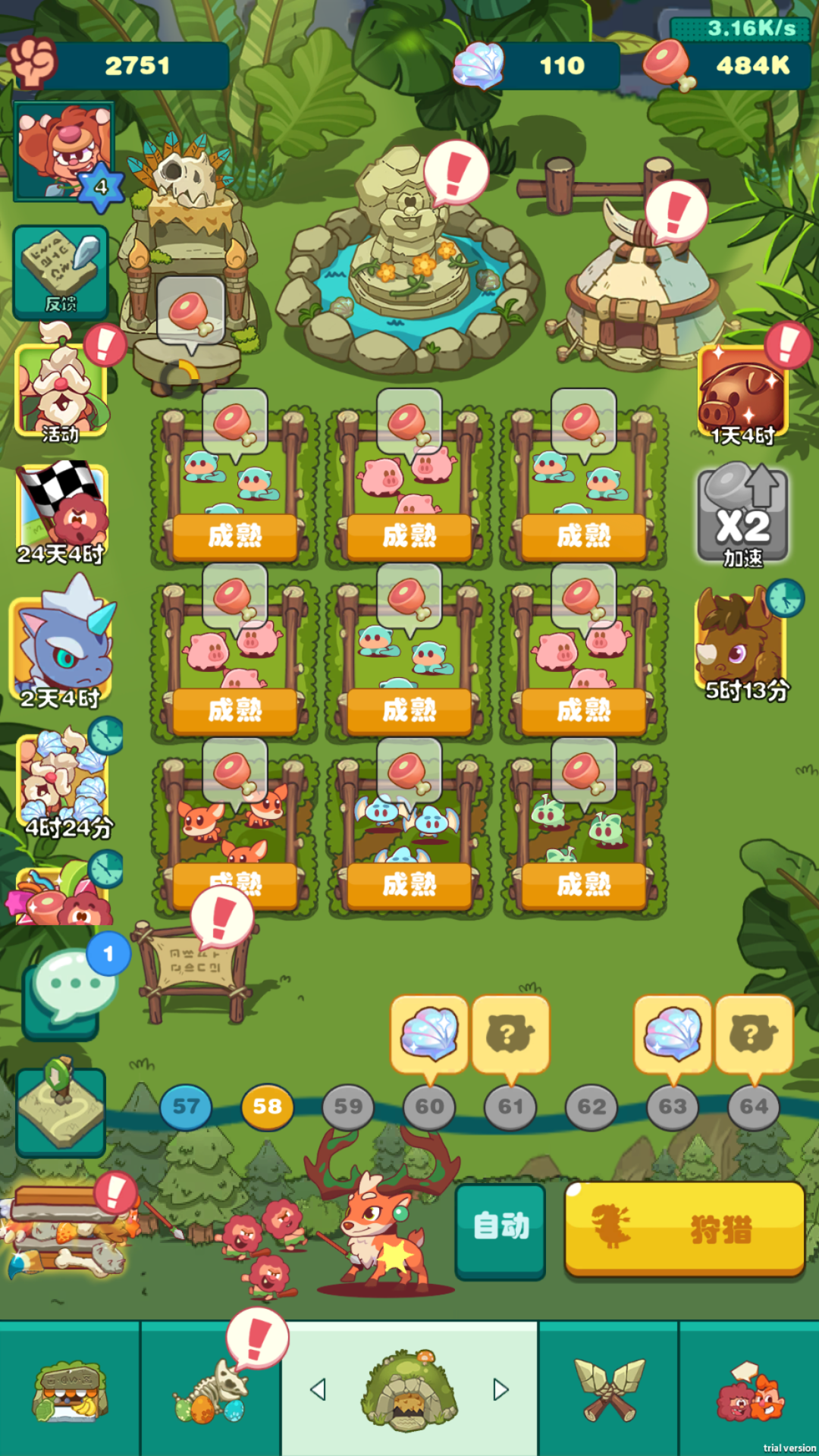Viewport: 819px width, 1456px height.
Task: Switch to the fossil skeleton tab
Action: tap(211, 1392)
